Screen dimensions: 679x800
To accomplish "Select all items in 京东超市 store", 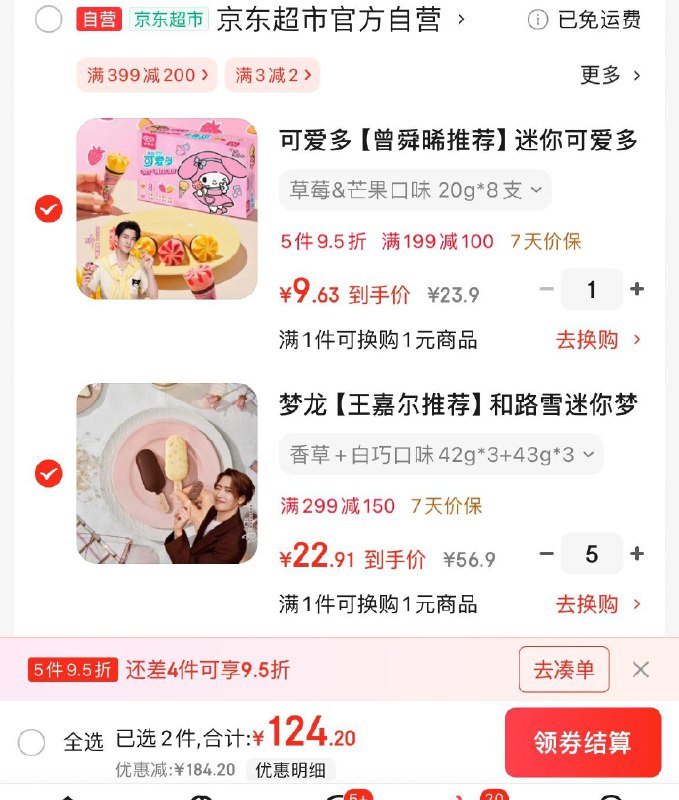I will [x=48, y=19].
